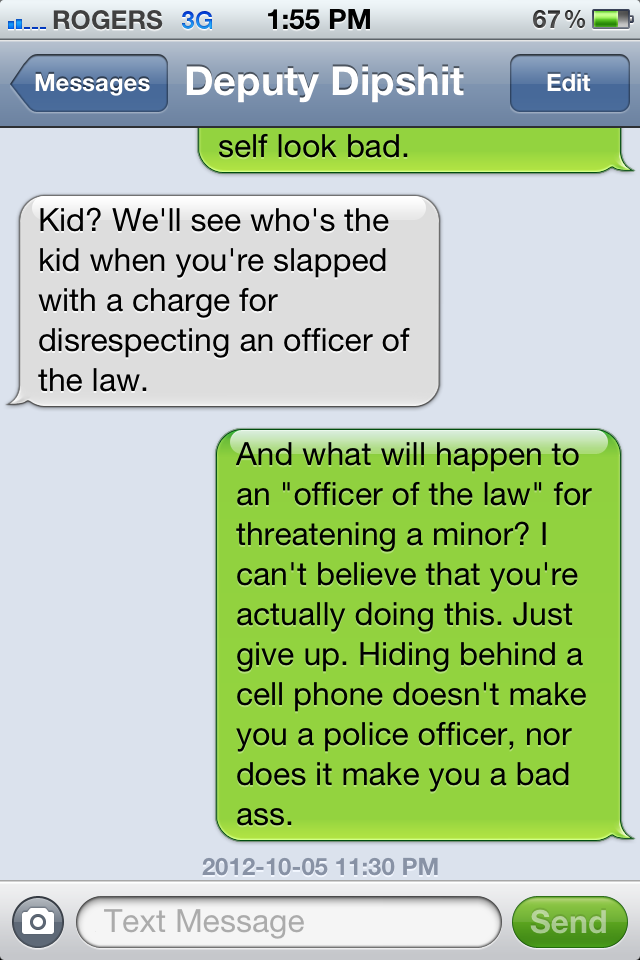Screen dimensions: 640x960
Task: Tap the green Send button
Action: pos(568,921)
